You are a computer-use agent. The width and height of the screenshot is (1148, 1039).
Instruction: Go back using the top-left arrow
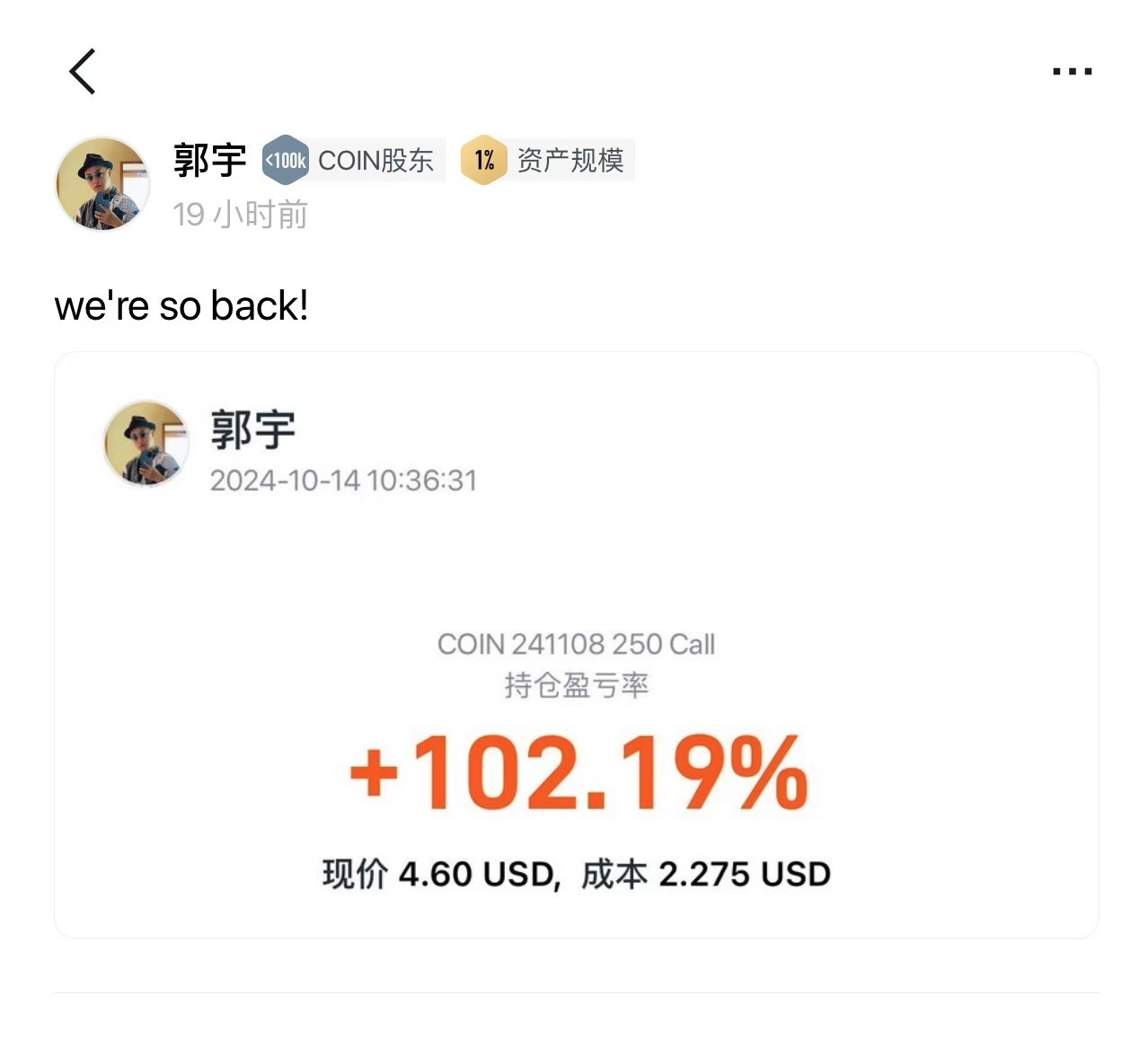pyautogui.click(x=83, y=72)
